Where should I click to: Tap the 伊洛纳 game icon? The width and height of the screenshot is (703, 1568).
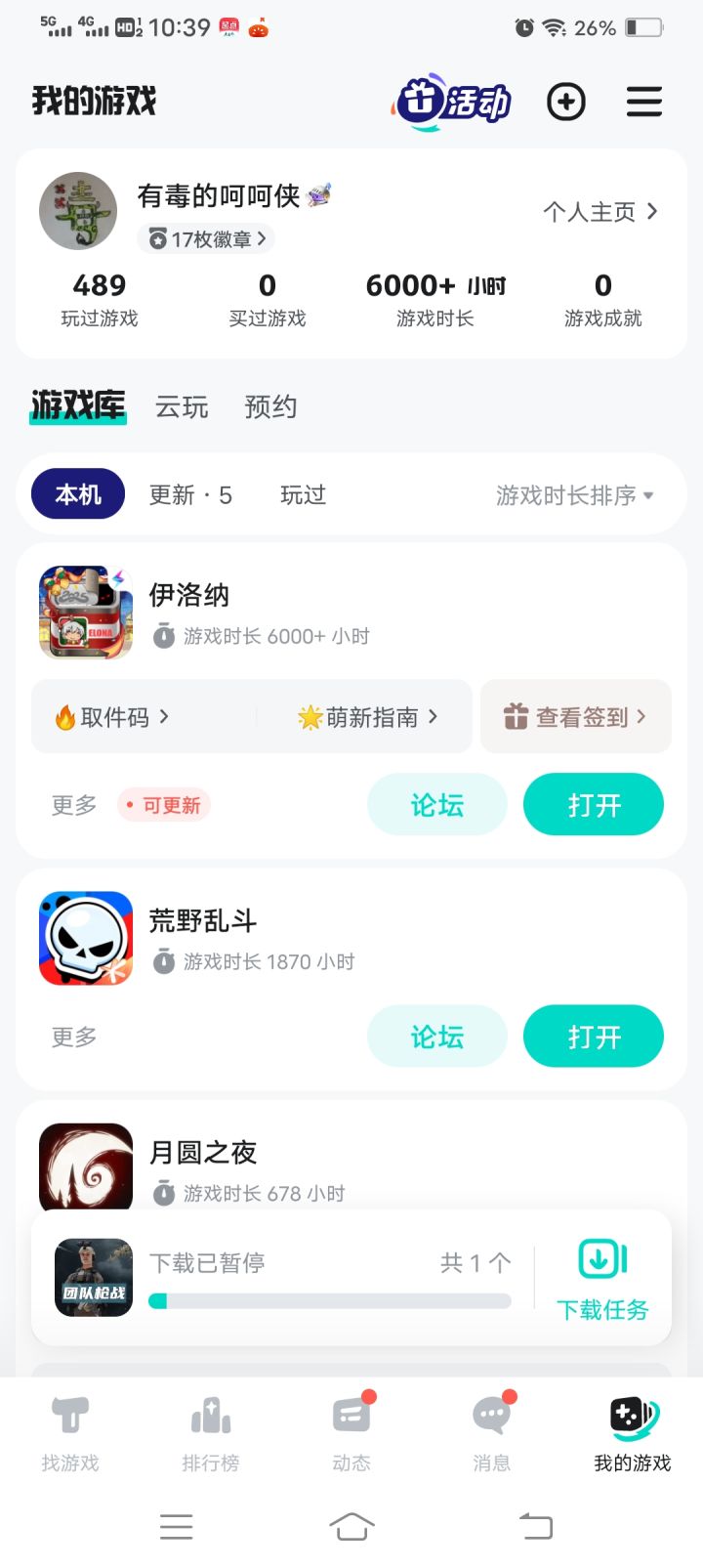click(x=85, y=613)
